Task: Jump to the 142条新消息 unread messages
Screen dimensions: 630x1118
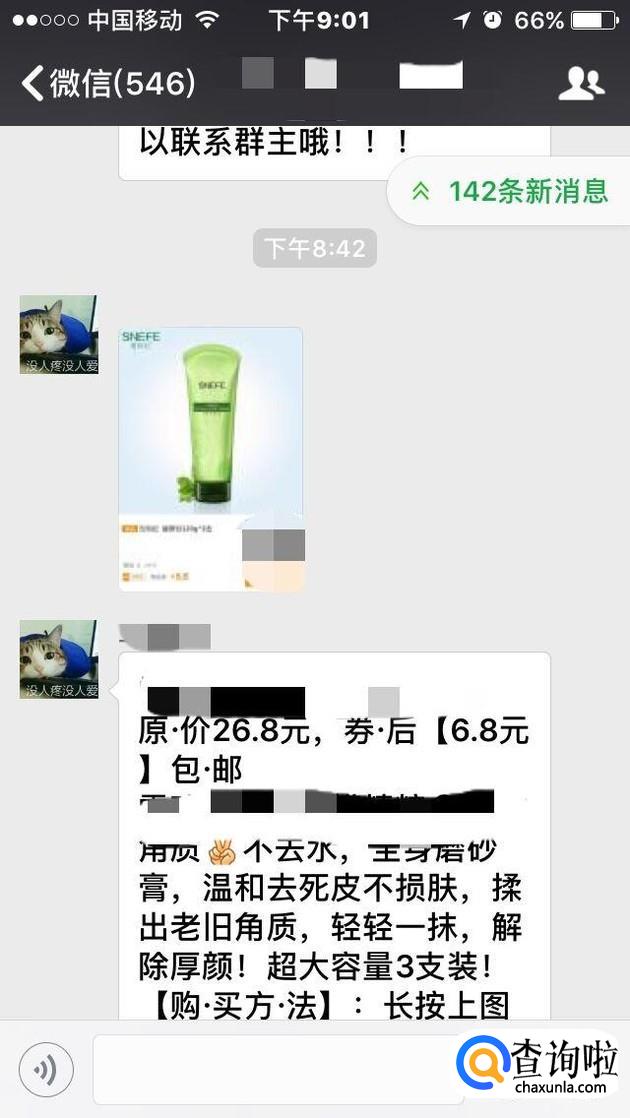Action: (x=510, y=190)
